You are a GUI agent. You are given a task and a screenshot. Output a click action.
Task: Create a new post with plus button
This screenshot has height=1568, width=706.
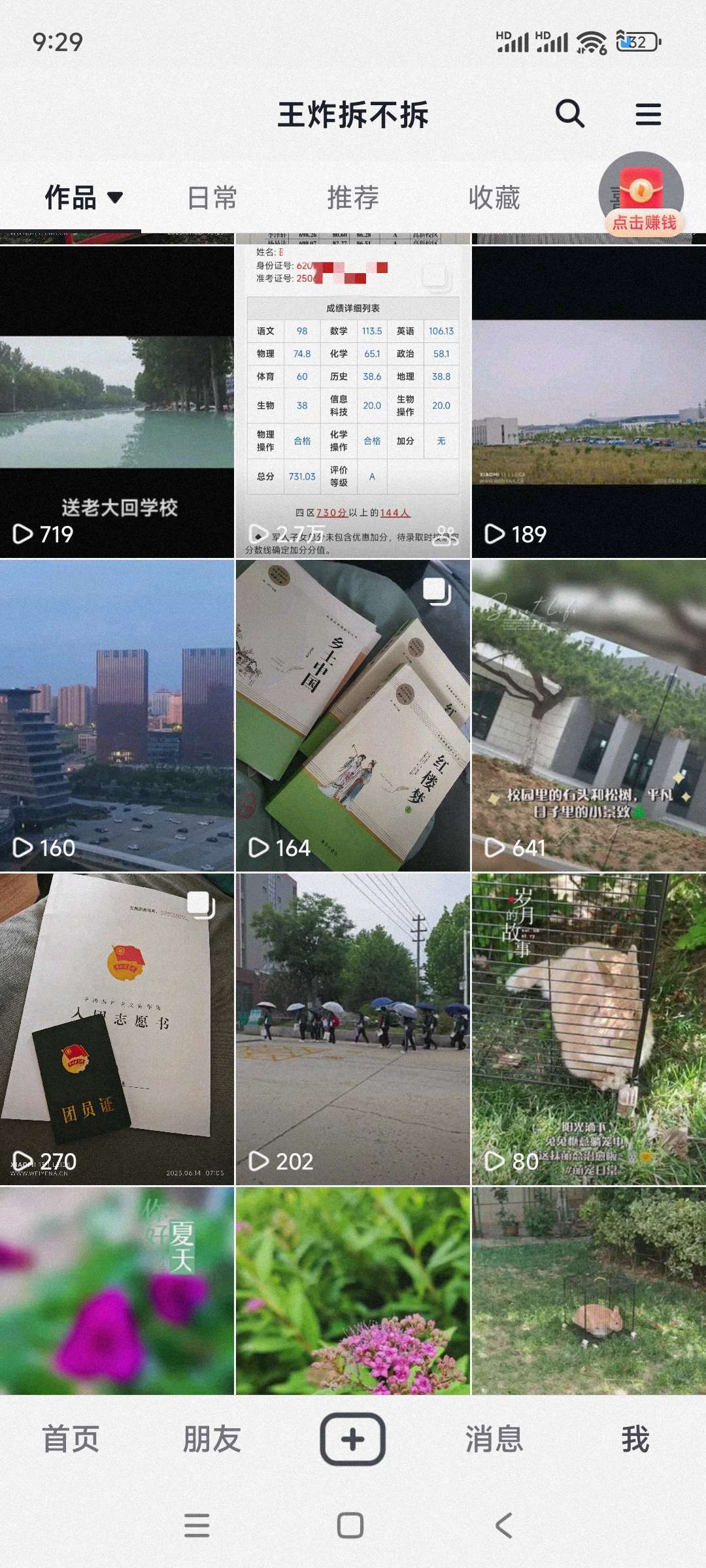(353, 1439)
